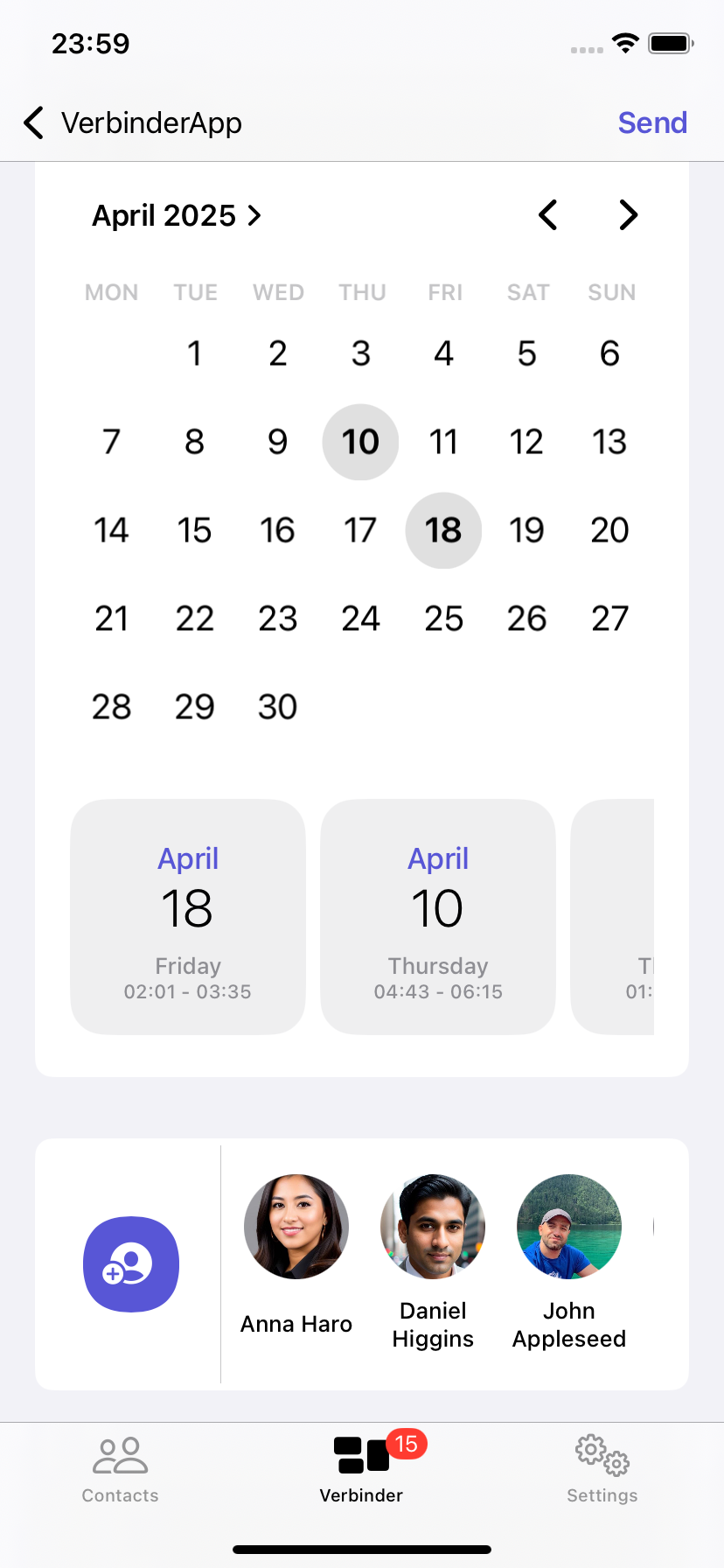
Task: Go back to VerbinderApp
Action: 132,122
